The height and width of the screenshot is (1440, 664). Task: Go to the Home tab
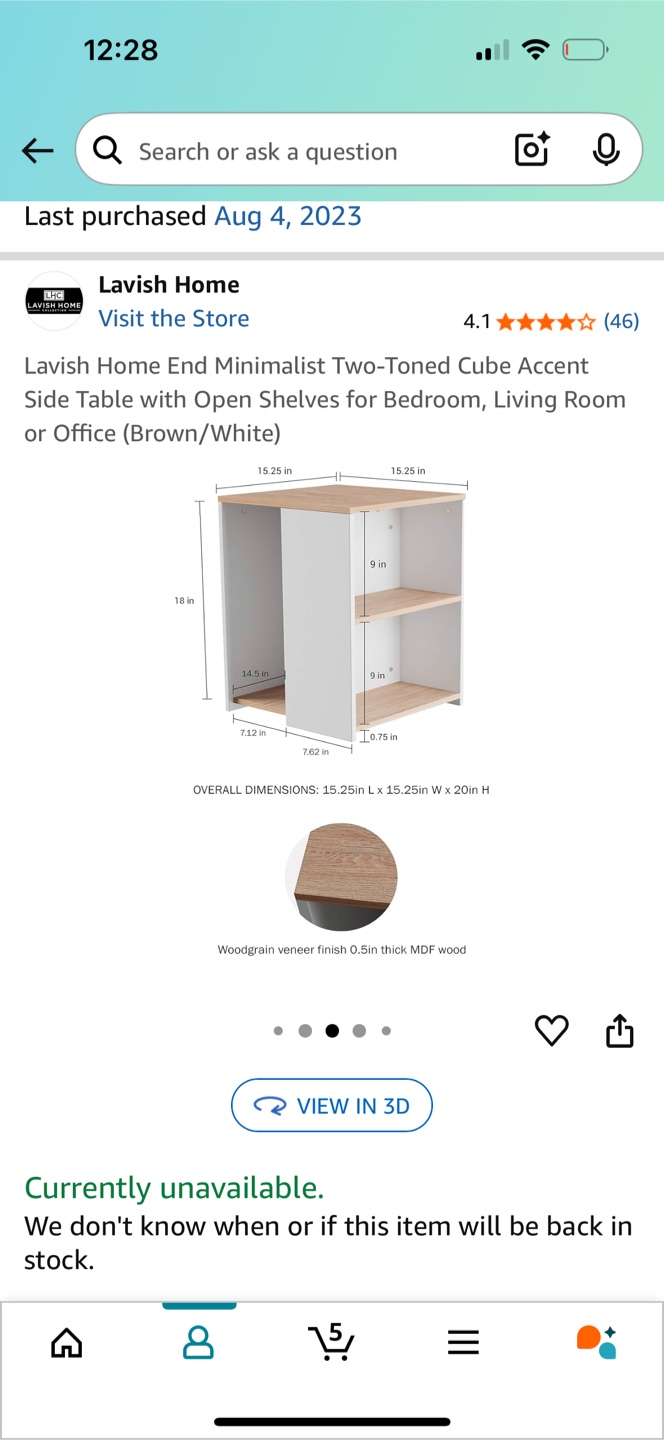click(66, 1342)
